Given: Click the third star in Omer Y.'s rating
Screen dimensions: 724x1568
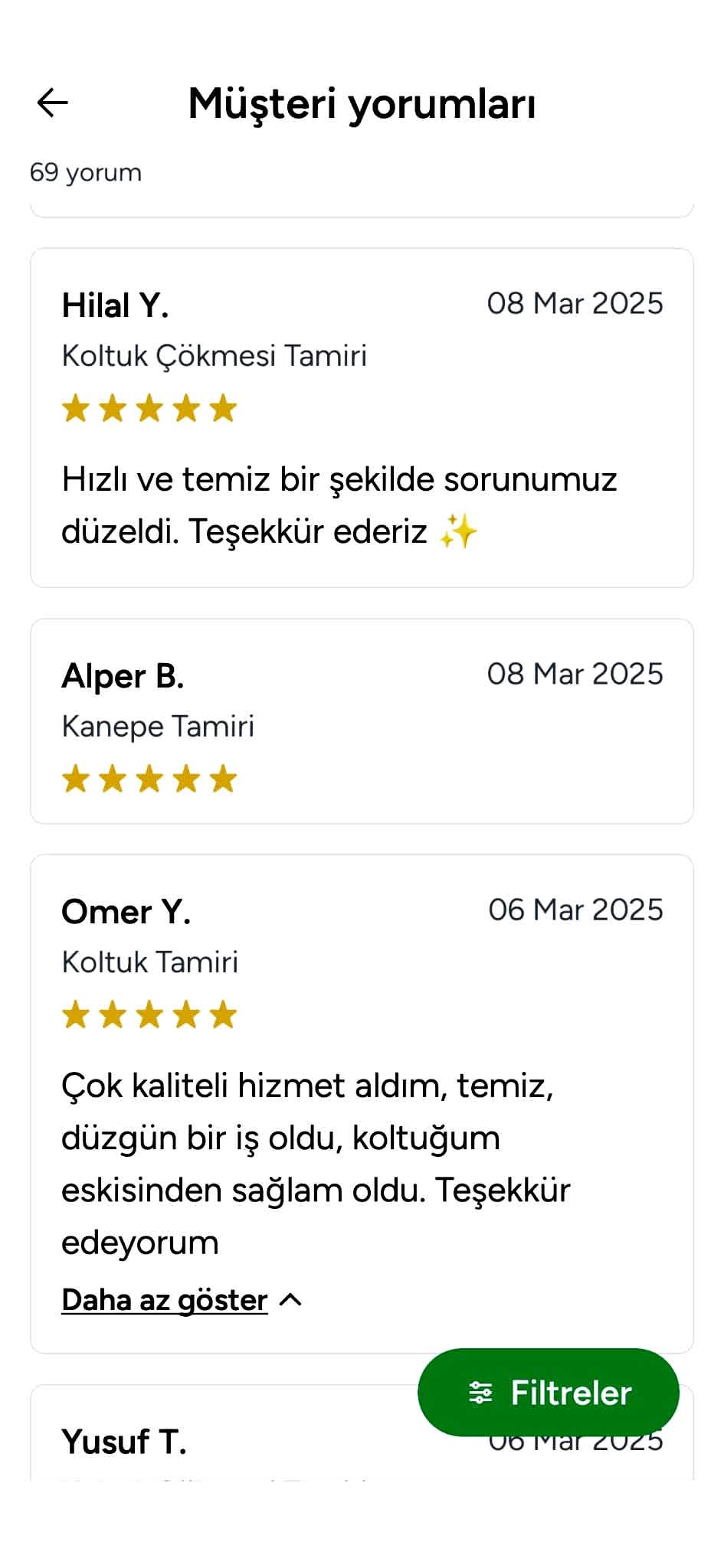Looking at the screenshot, I should pyautogui.click(x=149, y=1014).
